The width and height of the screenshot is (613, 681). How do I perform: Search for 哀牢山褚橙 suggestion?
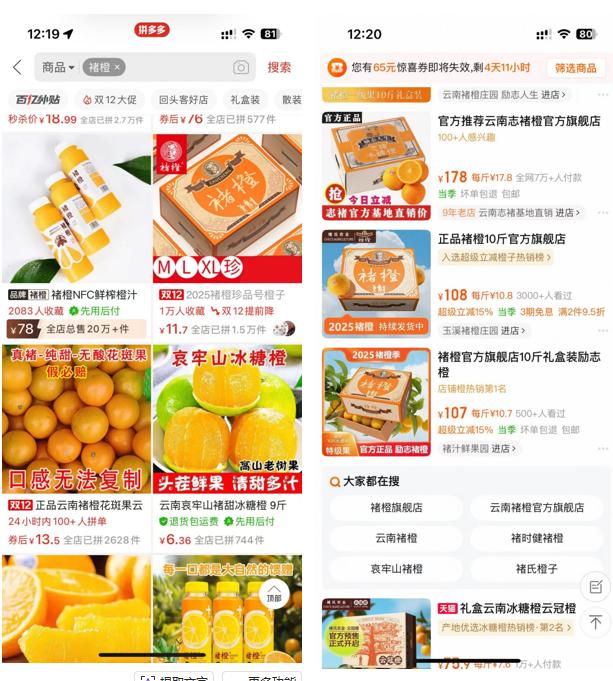pyautogui.click(x=396, y=569)
